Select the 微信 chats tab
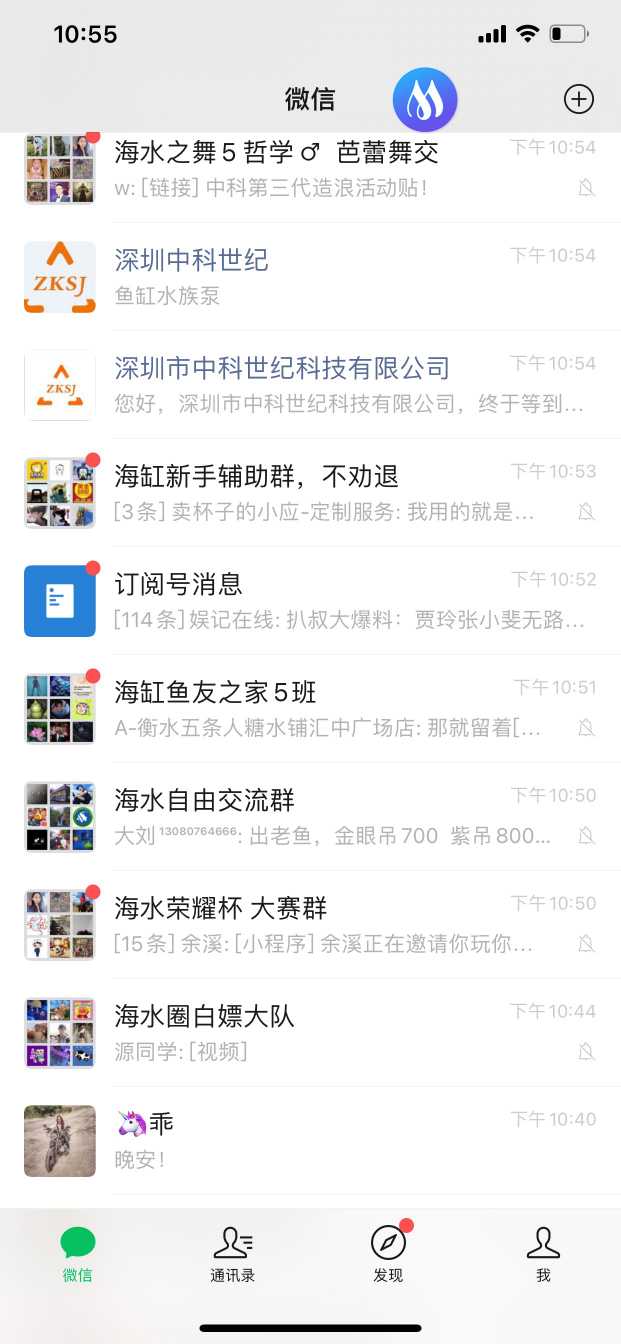Viewport: 621px width, 1344px height. pos(78,1255)
